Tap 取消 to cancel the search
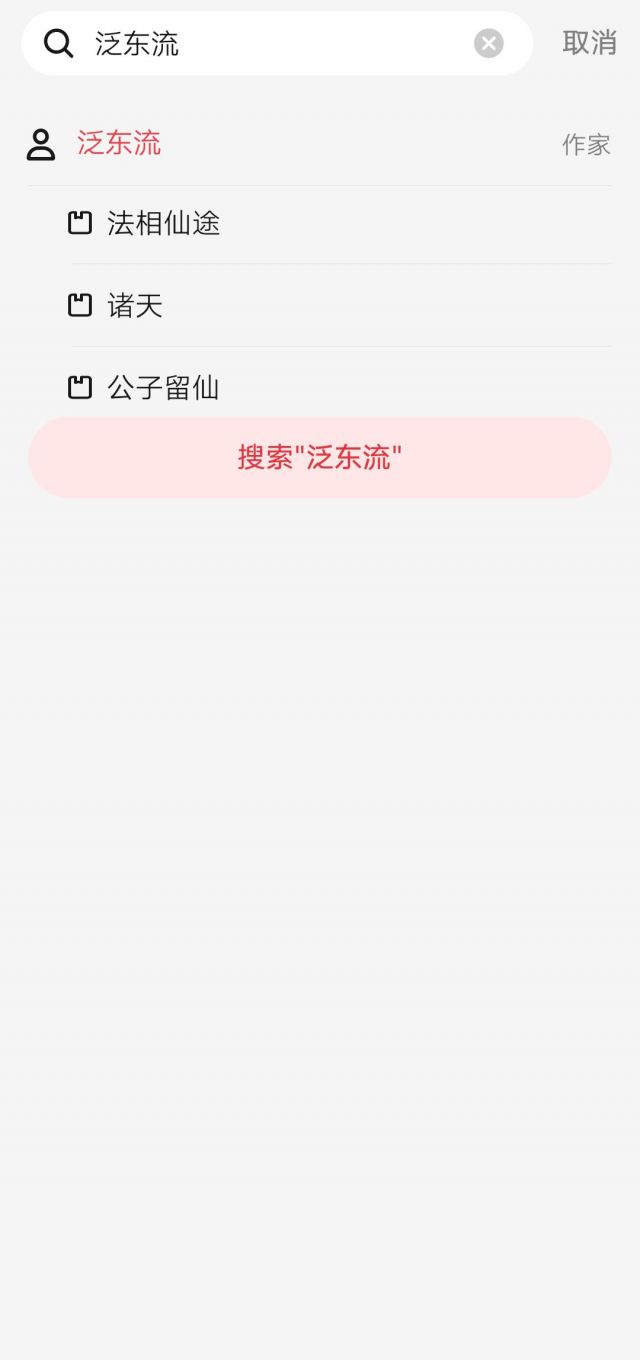 [x=589, y=43]
